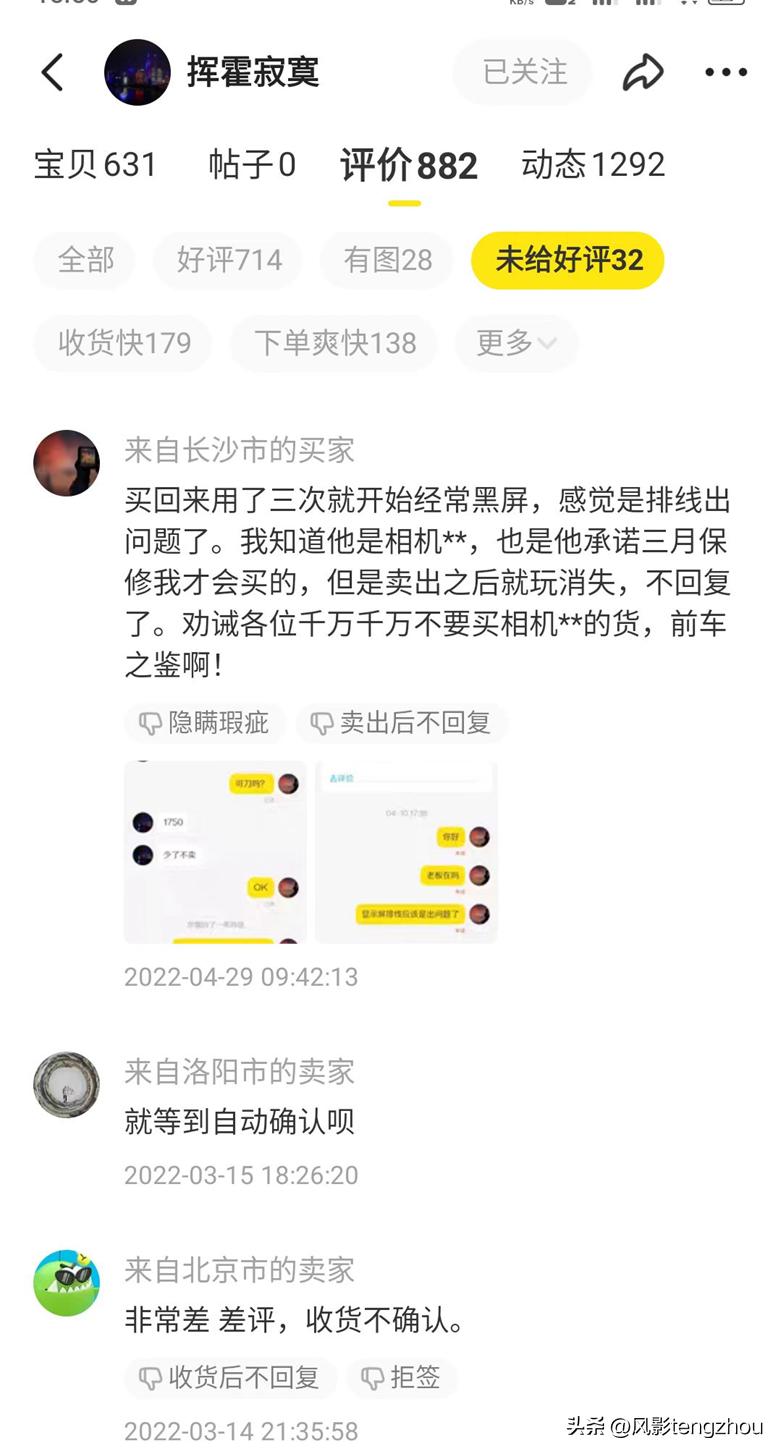
Task: Toggle the 下单爽快138 filter chip
Action: pyautogui.click(x=333, y=343)
